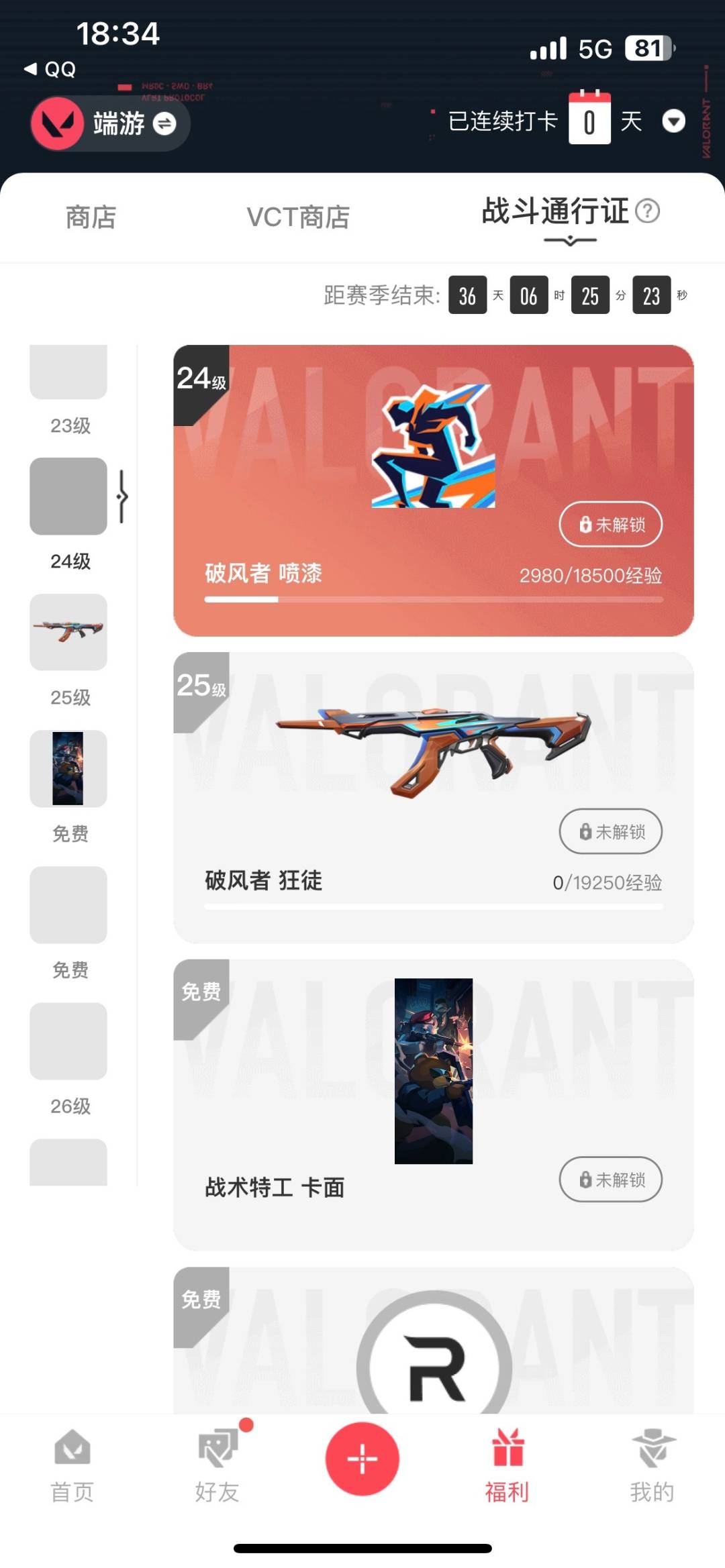
Task: Tap the question mark help icon beside 战斗通行证
Action: coord(646,213)
